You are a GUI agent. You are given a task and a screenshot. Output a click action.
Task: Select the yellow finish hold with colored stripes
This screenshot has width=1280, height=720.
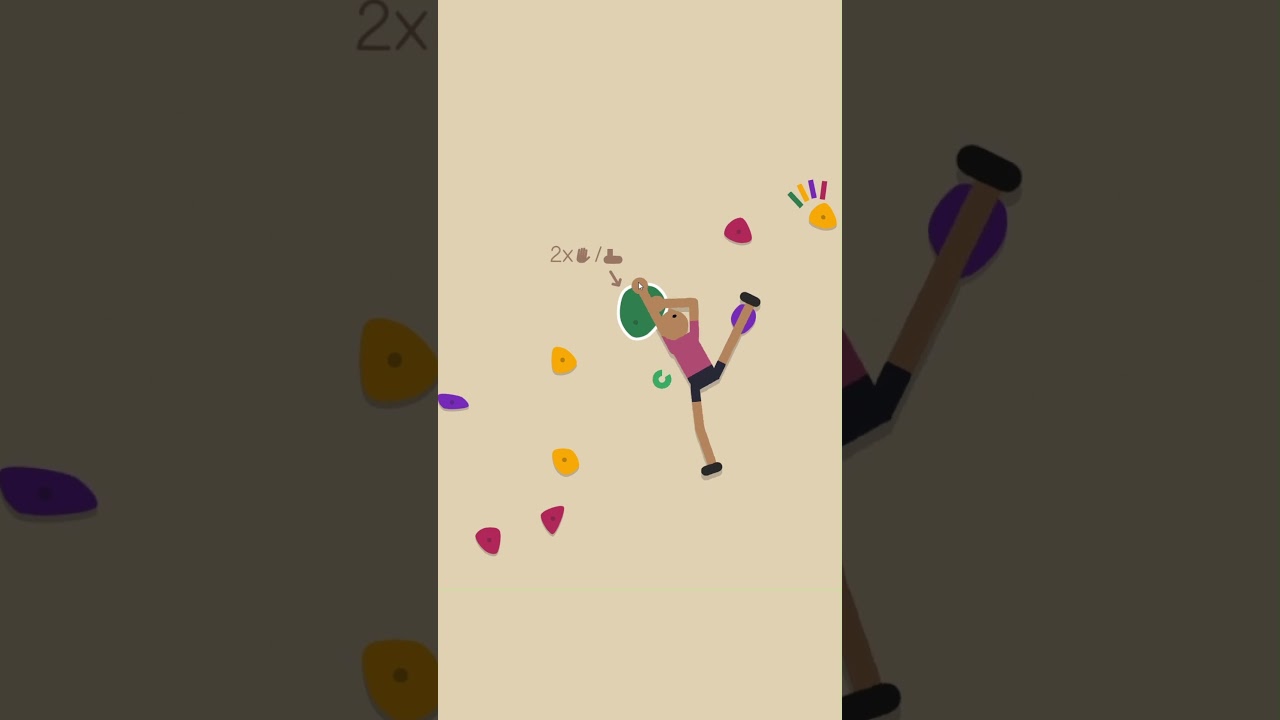tap(822, 216)
